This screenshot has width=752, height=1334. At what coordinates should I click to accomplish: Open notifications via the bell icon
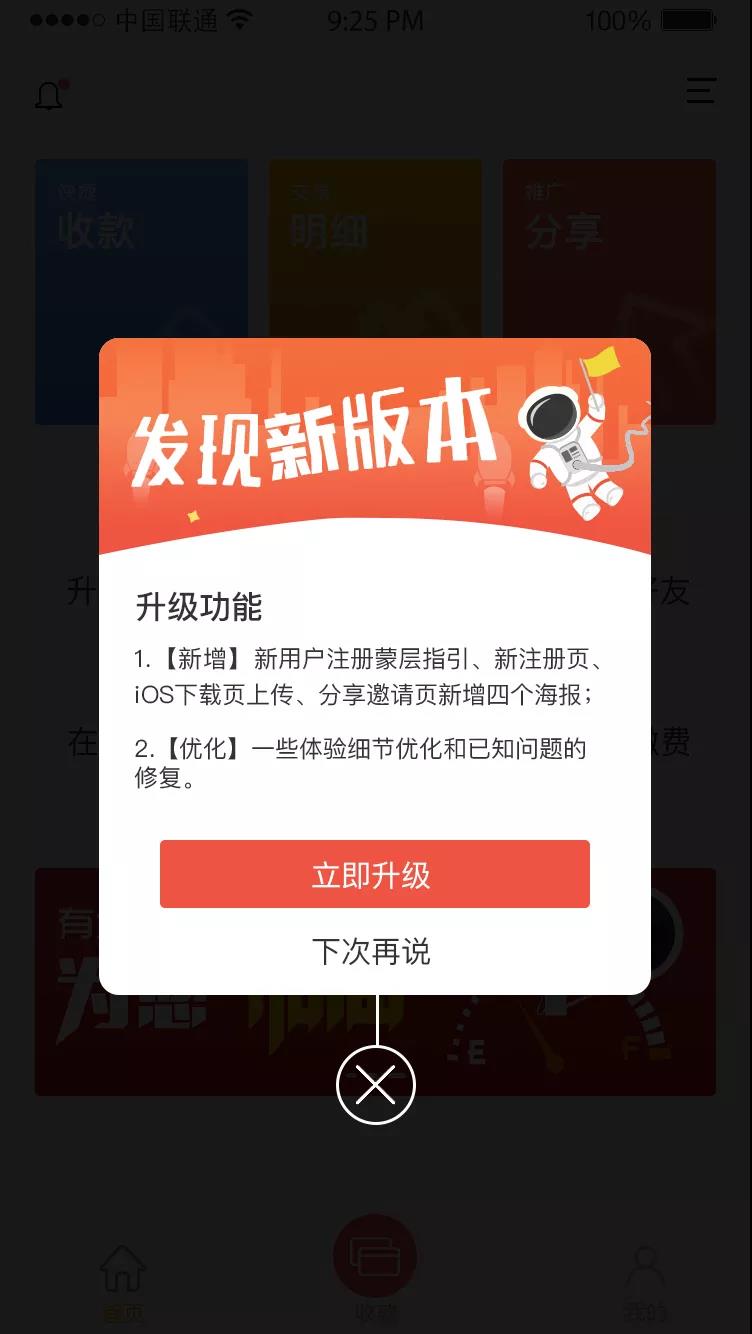48,94
